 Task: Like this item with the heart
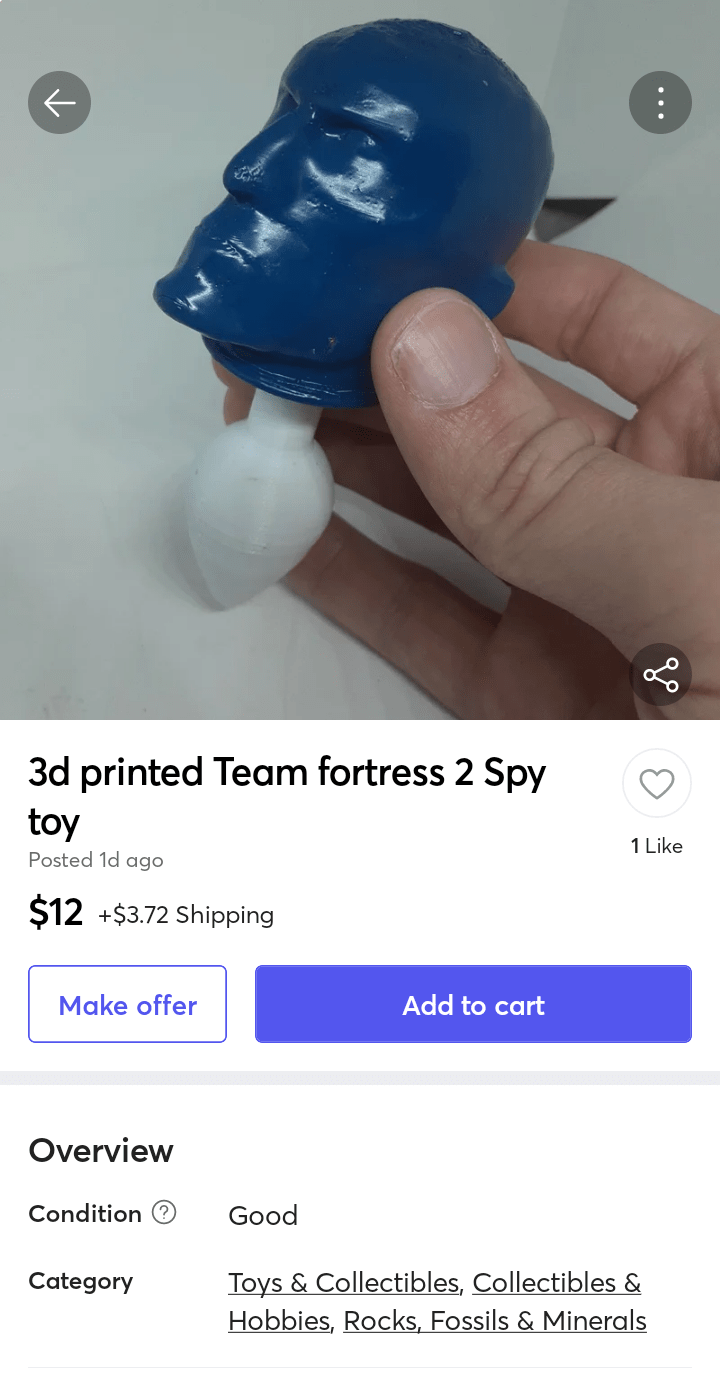pyautogui.click(x=656, y=784)
